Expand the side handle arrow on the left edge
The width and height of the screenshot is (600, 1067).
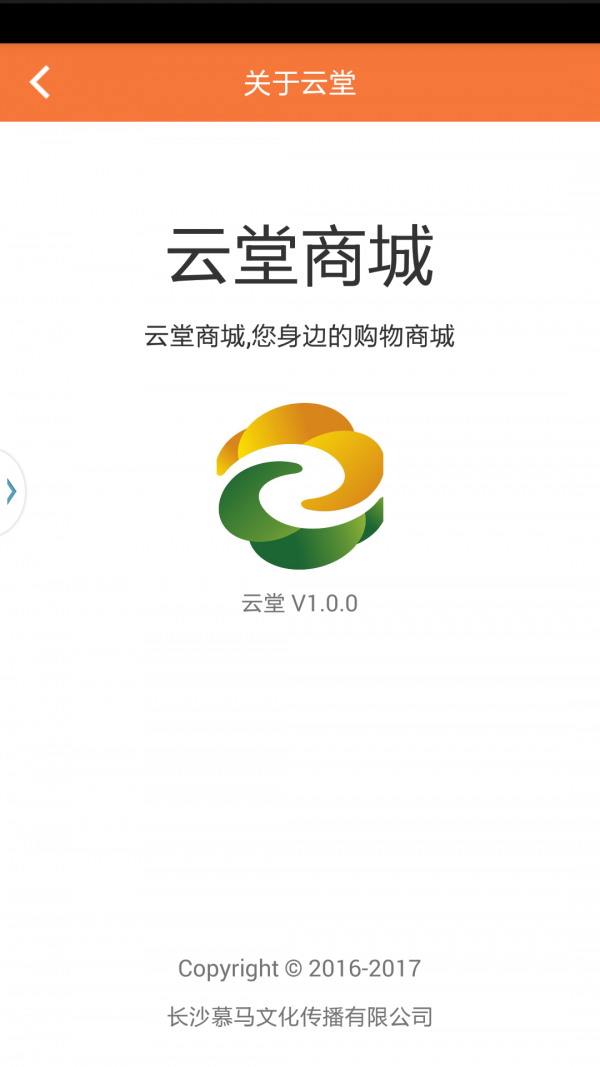[11, 491]
